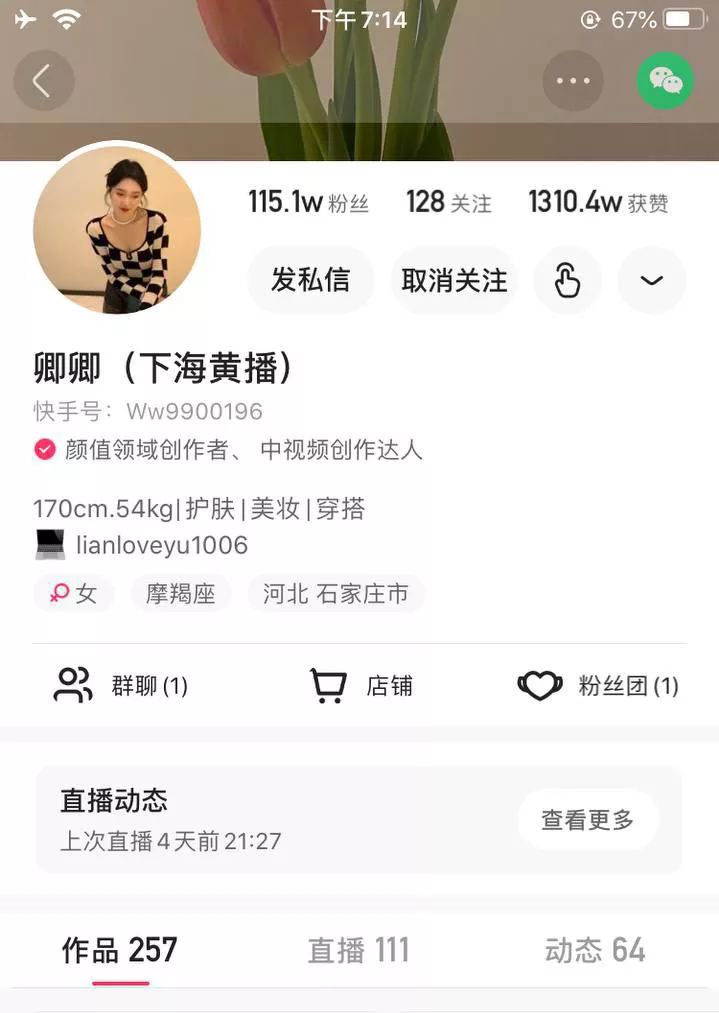View the 115.1w 粉丝 followers list

(308, 203)
